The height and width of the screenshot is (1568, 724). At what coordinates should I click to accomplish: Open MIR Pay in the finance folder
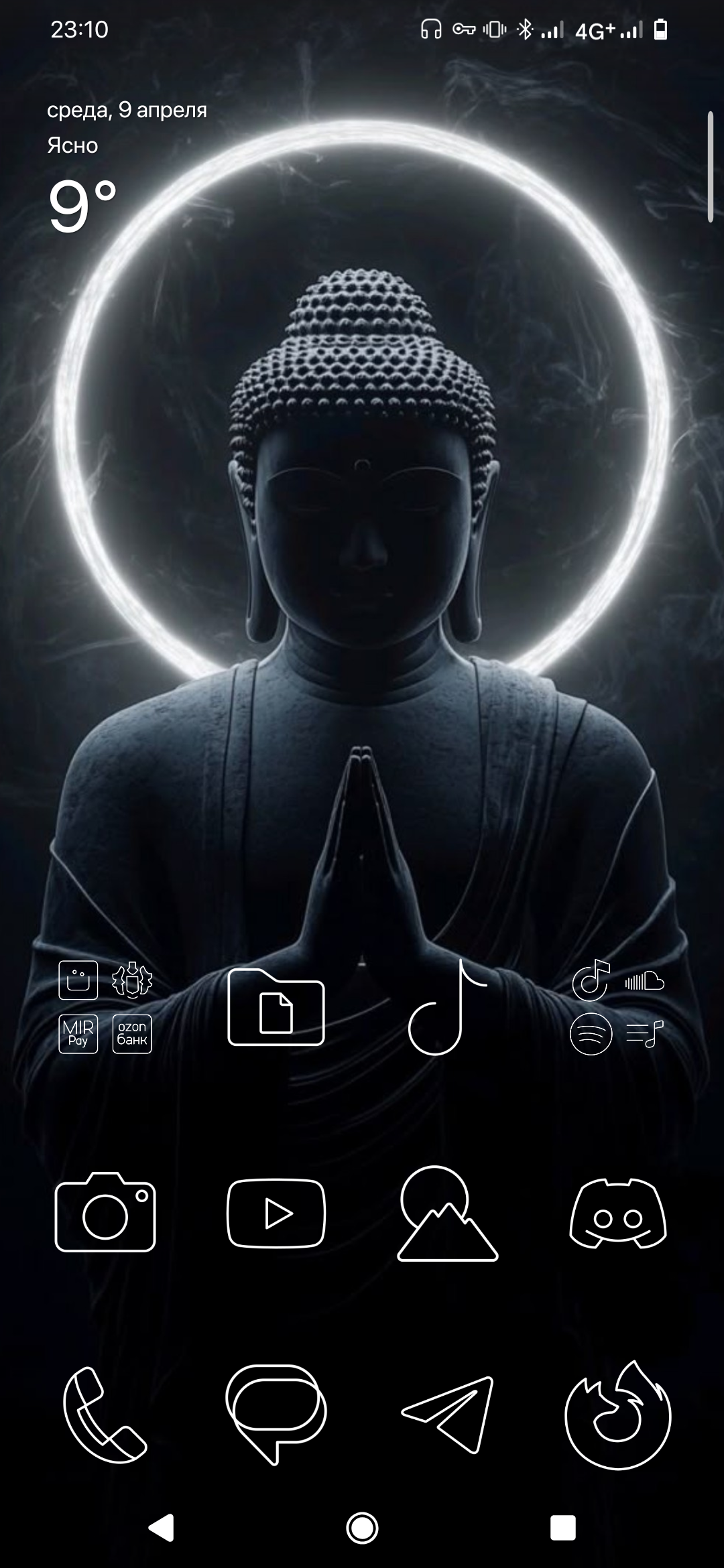click(x=78, y=1034)
